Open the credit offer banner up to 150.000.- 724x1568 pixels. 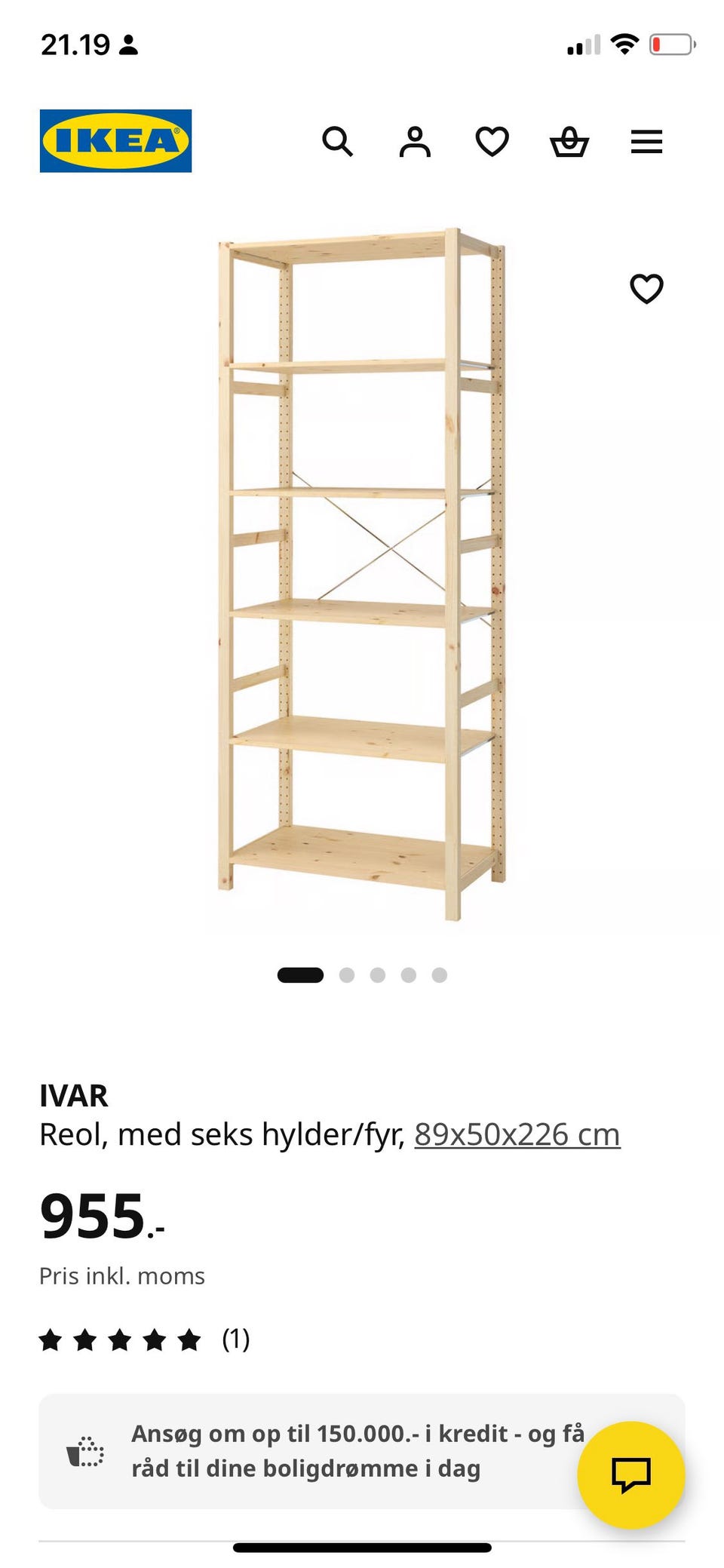pyautogui.click(x=362, y=1451)
